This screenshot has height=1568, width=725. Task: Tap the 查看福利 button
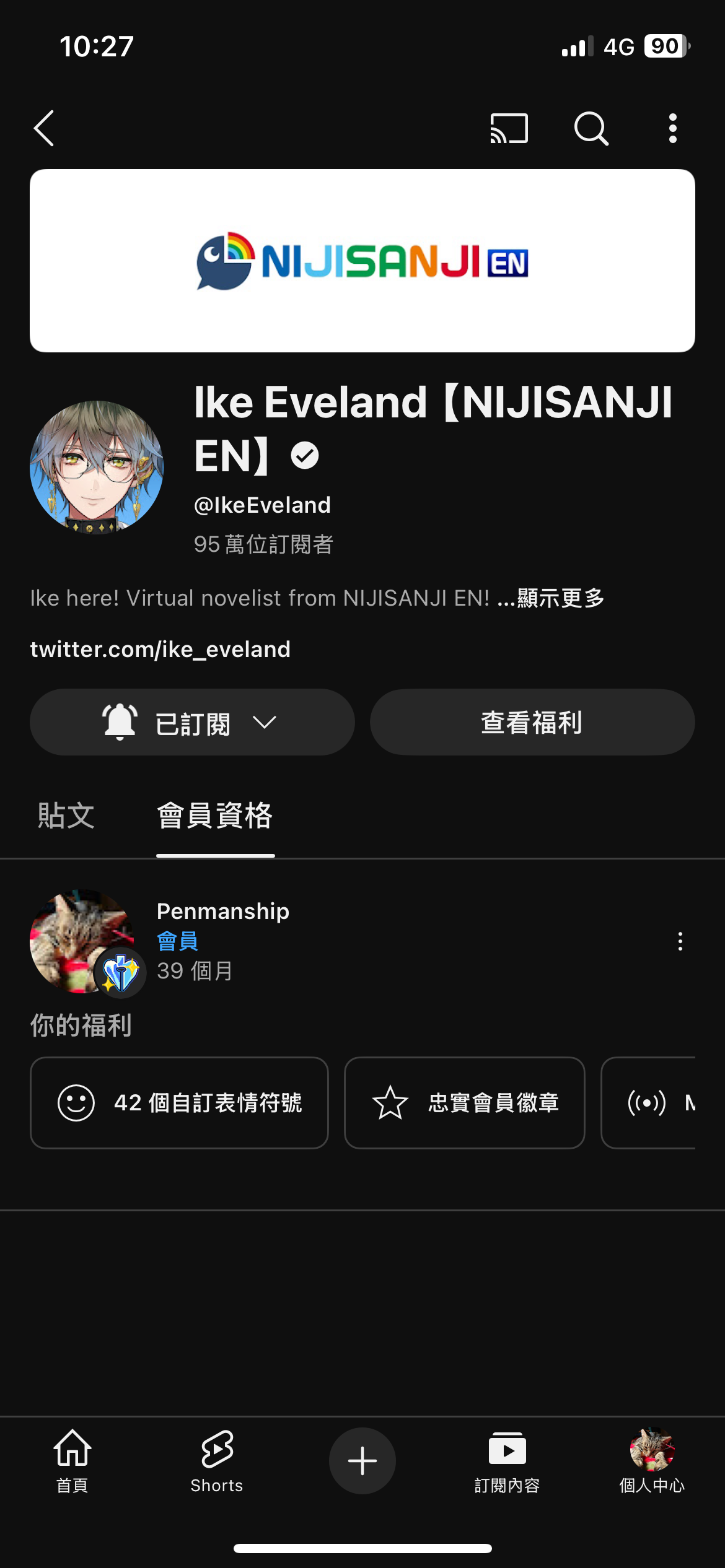(x=532, y=722)
